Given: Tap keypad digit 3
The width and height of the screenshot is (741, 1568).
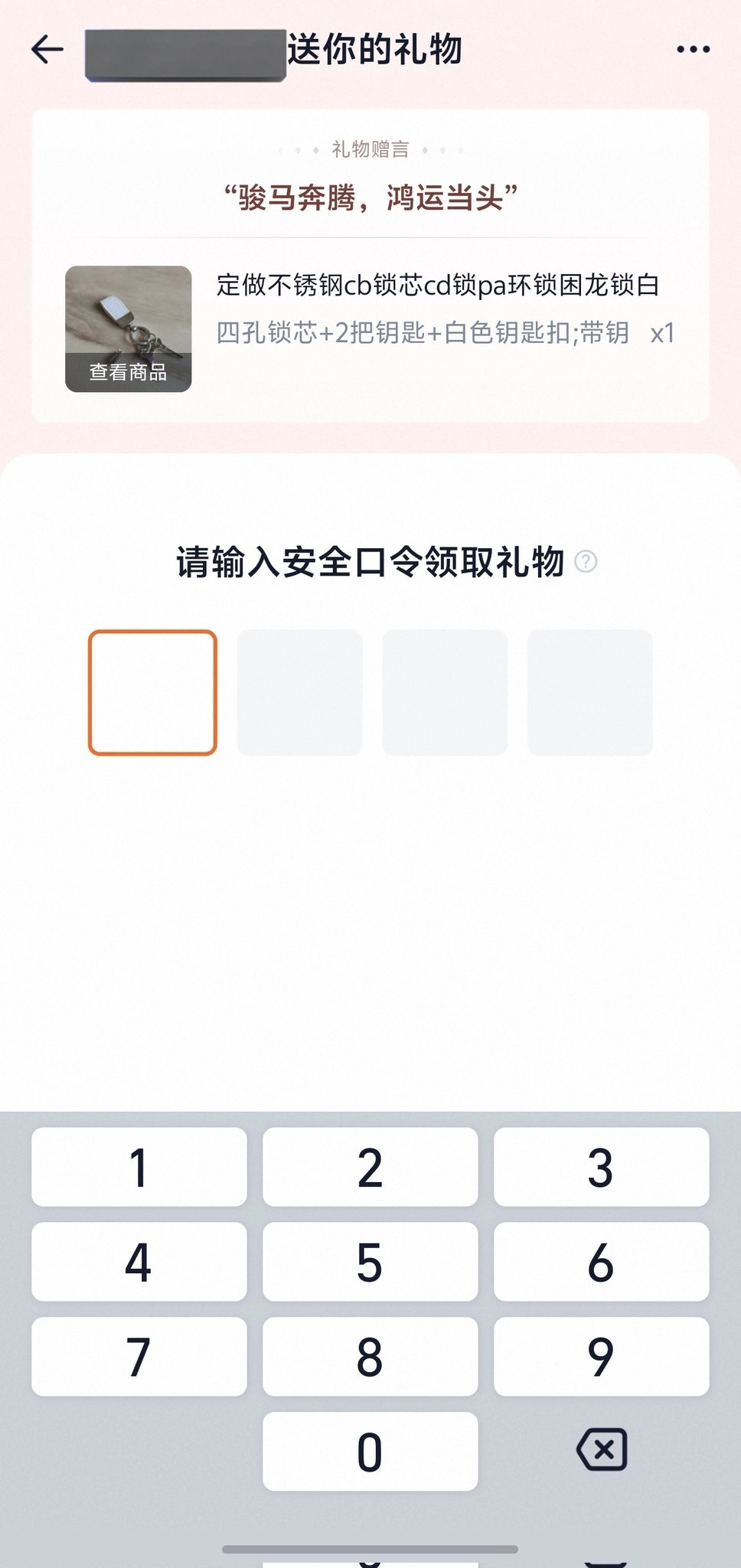Looking at the screenshot, I should pos(601,1167).
